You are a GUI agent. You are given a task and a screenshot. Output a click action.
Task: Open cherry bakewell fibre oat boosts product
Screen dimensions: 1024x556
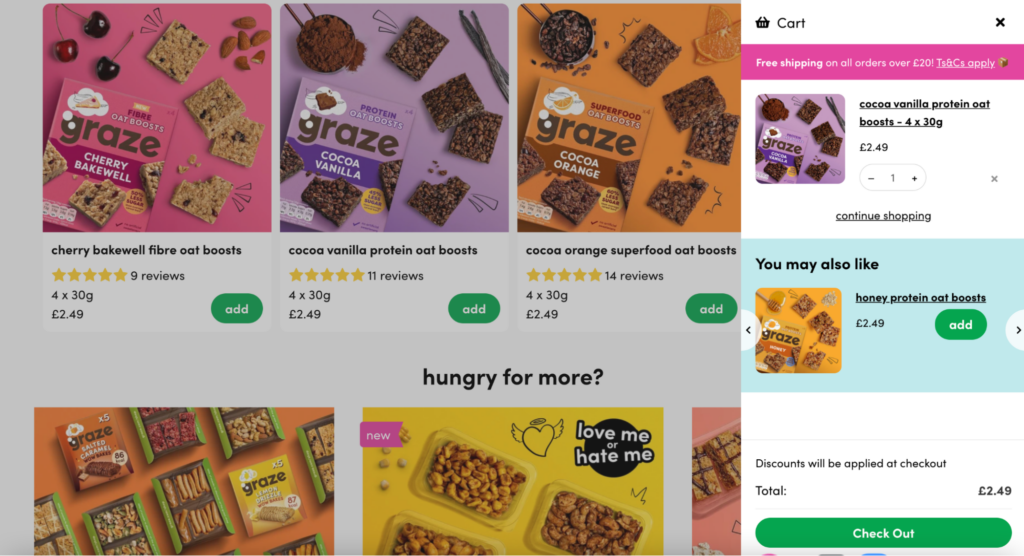146,250
